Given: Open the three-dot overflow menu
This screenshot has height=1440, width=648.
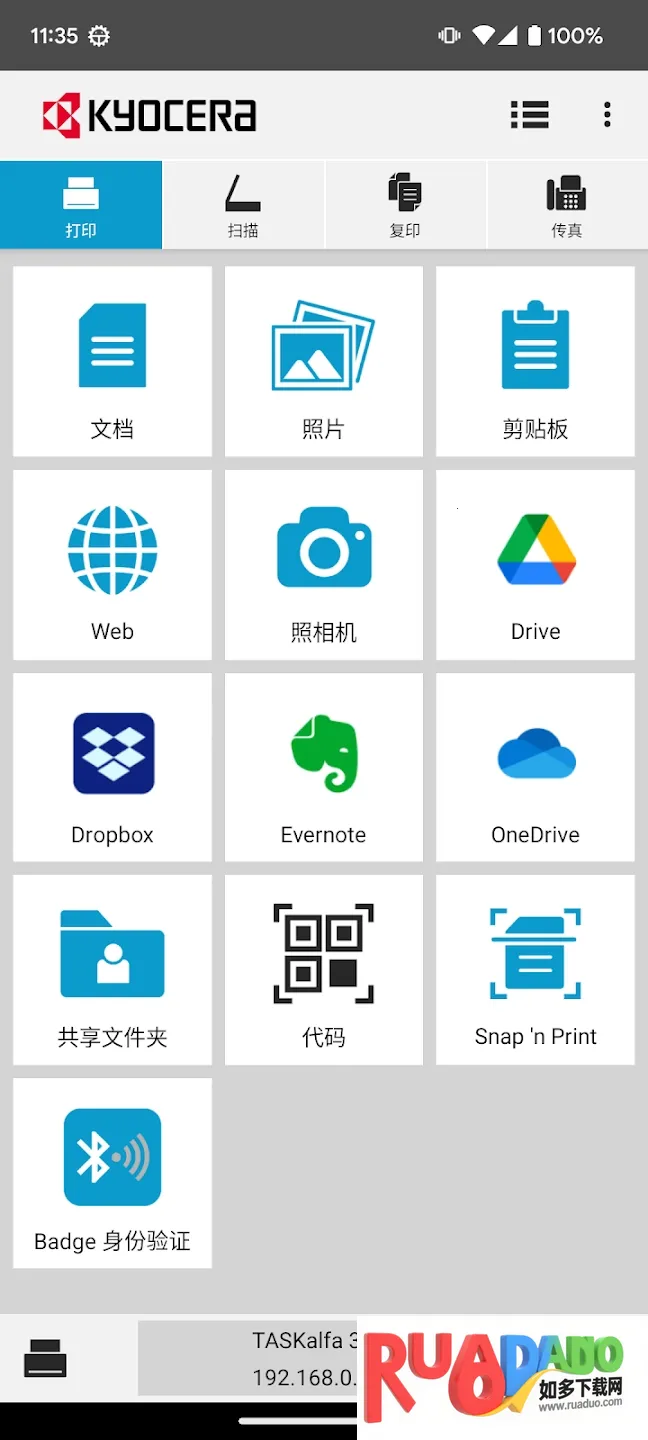Looking at the screenshot, I should pyautogui.click(x=607, y=115).
